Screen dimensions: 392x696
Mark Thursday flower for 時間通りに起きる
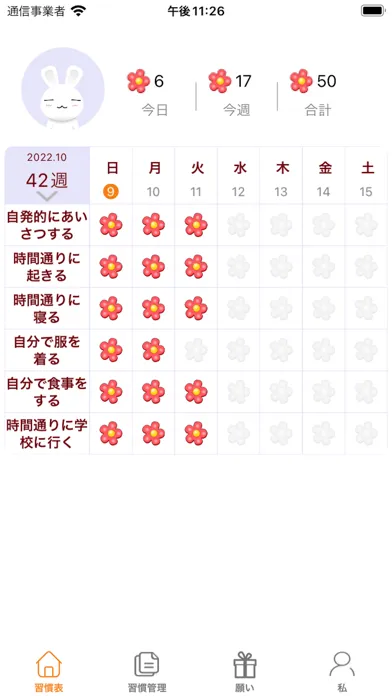(x=281, y=266)
